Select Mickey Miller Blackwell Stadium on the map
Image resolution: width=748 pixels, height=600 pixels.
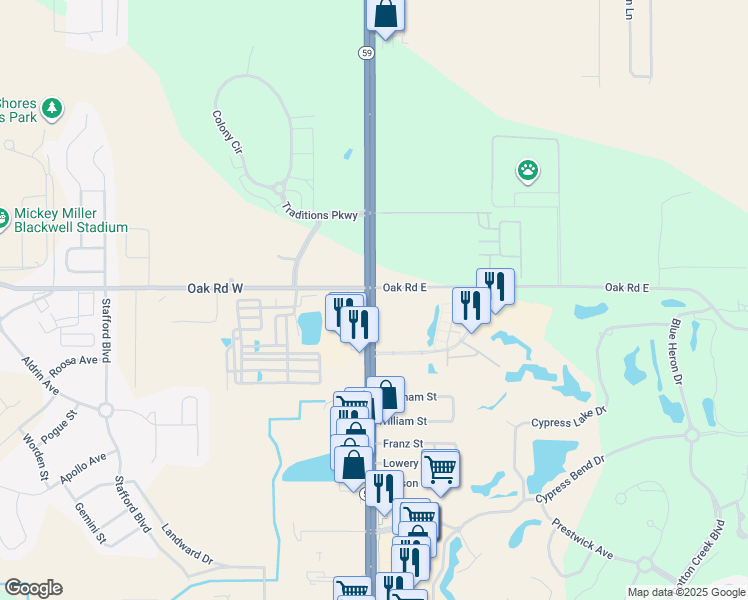[69, 220]
